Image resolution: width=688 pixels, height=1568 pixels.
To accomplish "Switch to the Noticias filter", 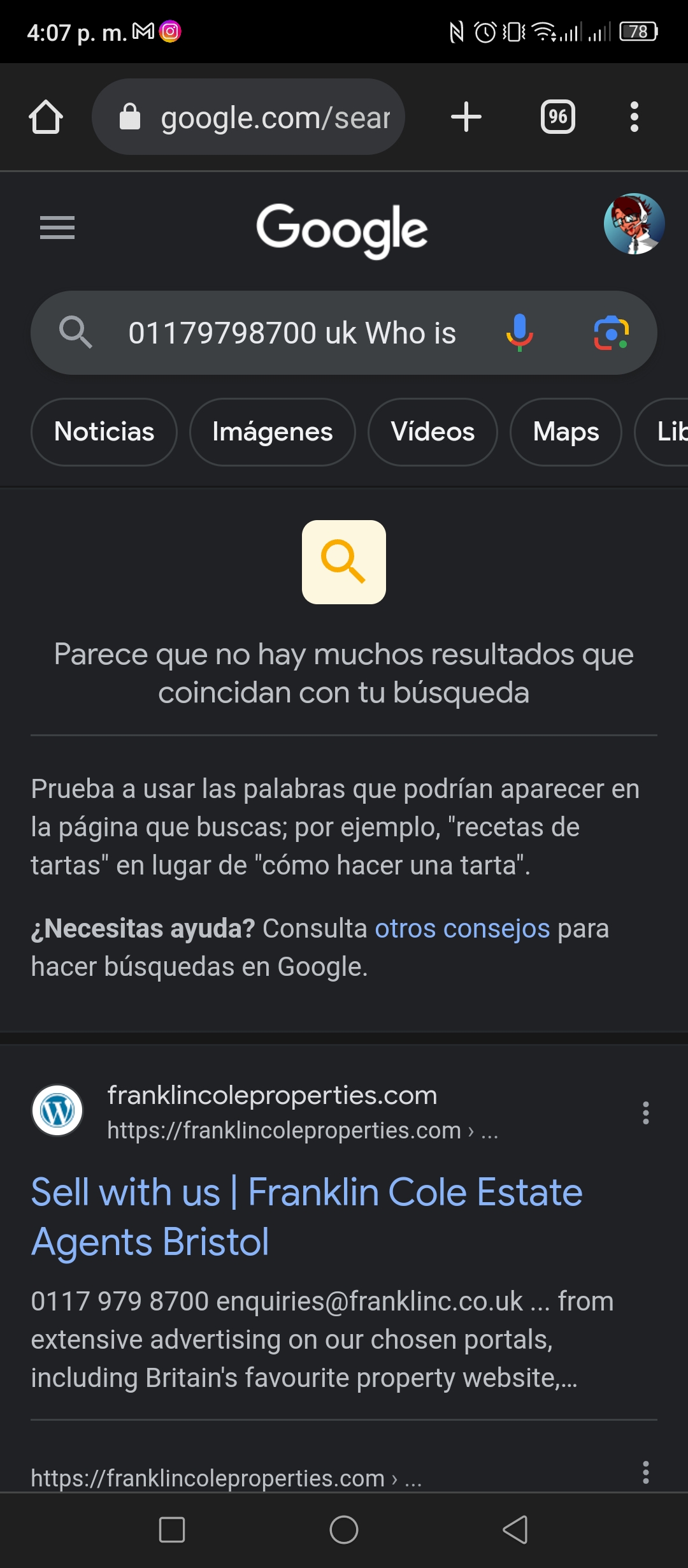I will [104, 432].
